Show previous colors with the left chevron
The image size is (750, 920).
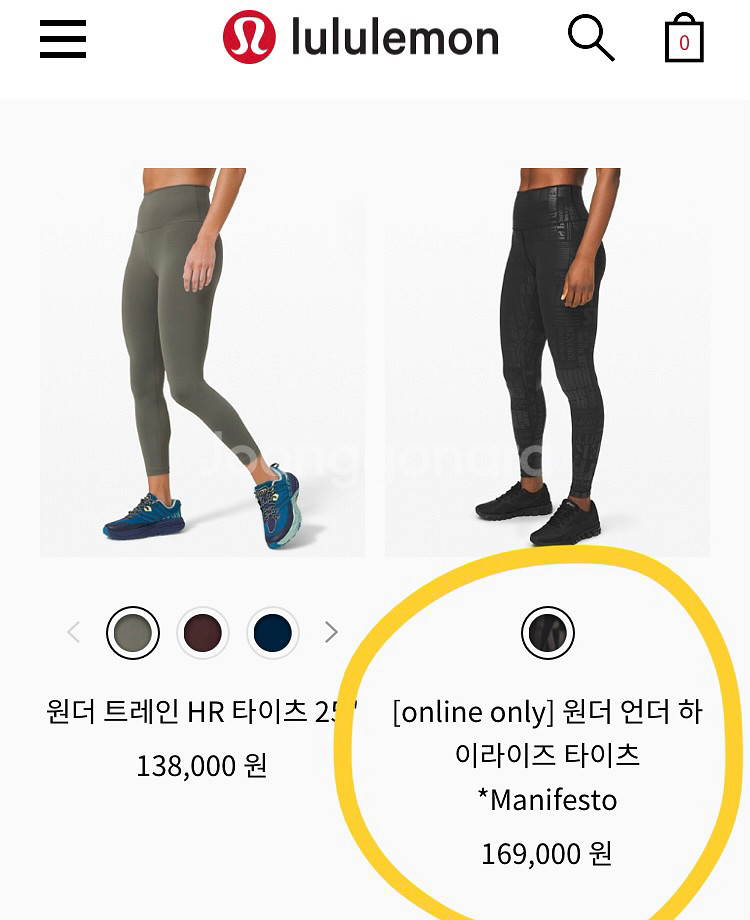click(73, 632)
